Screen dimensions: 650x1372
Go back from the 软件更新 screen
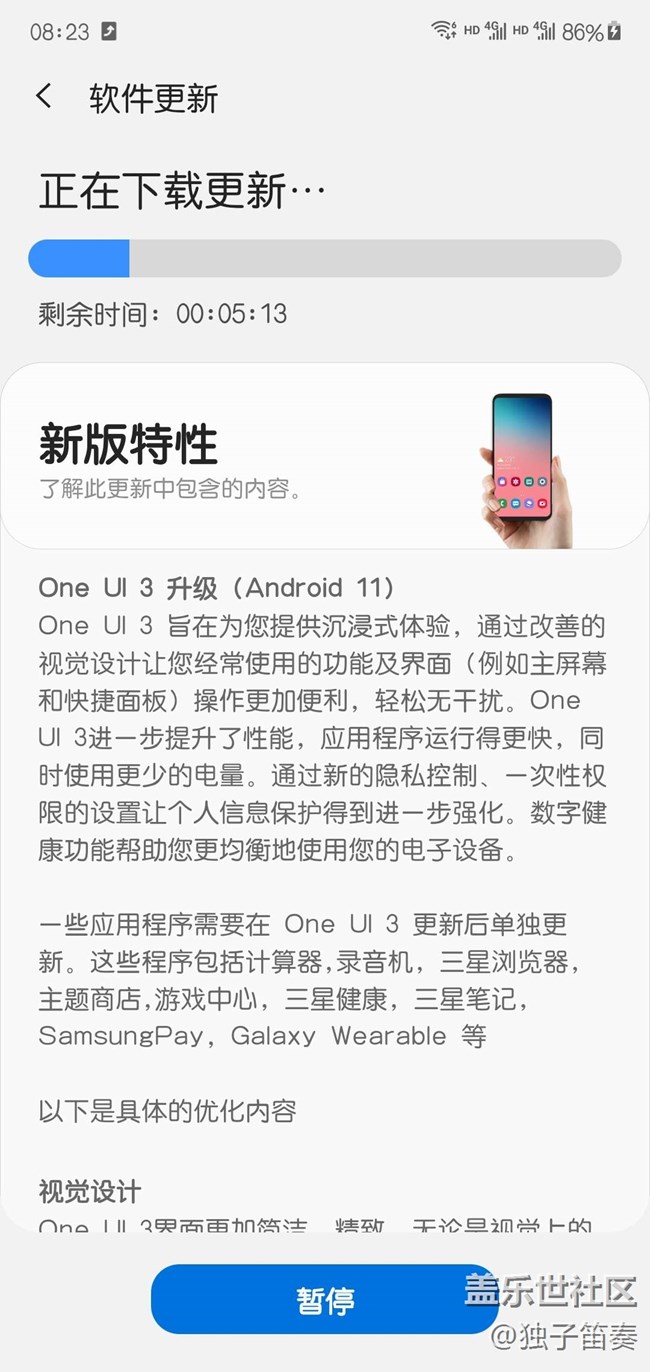click(x=43, y=97)
